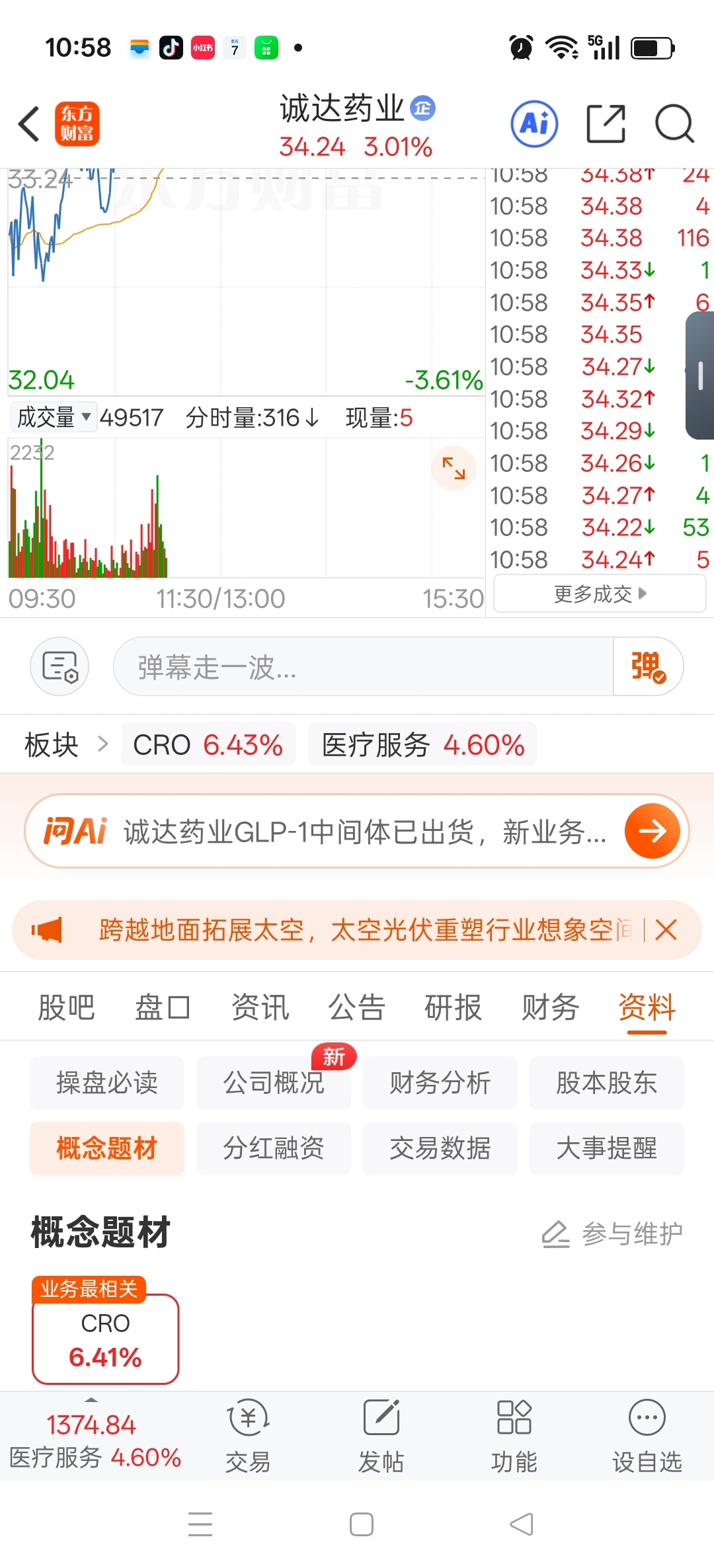Expand the chart to full screen
This screenshot has width=714, height=1568.
coord(454,469)
